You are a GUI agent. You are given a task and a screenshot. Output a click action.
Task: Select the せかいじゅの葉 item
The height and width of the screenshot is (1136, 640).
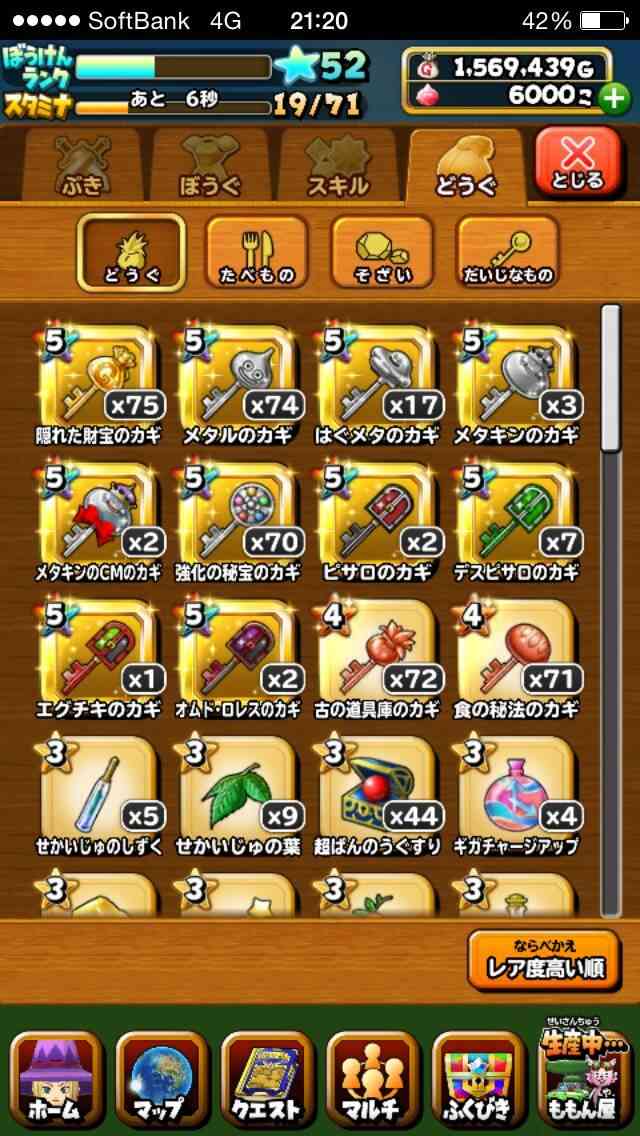tap(237, 795)
